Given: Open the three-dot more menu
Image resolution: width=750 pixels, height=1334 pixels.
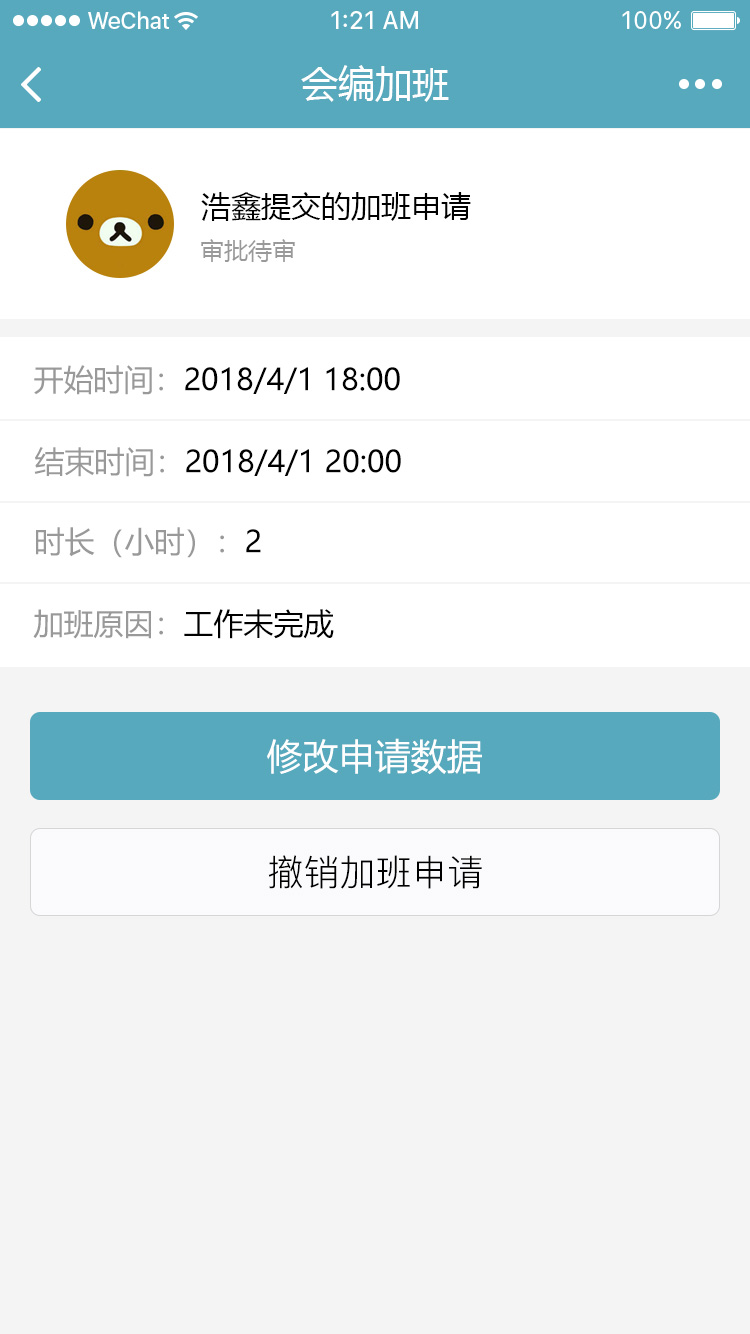Looking at the screenshot, I should 700,85.
